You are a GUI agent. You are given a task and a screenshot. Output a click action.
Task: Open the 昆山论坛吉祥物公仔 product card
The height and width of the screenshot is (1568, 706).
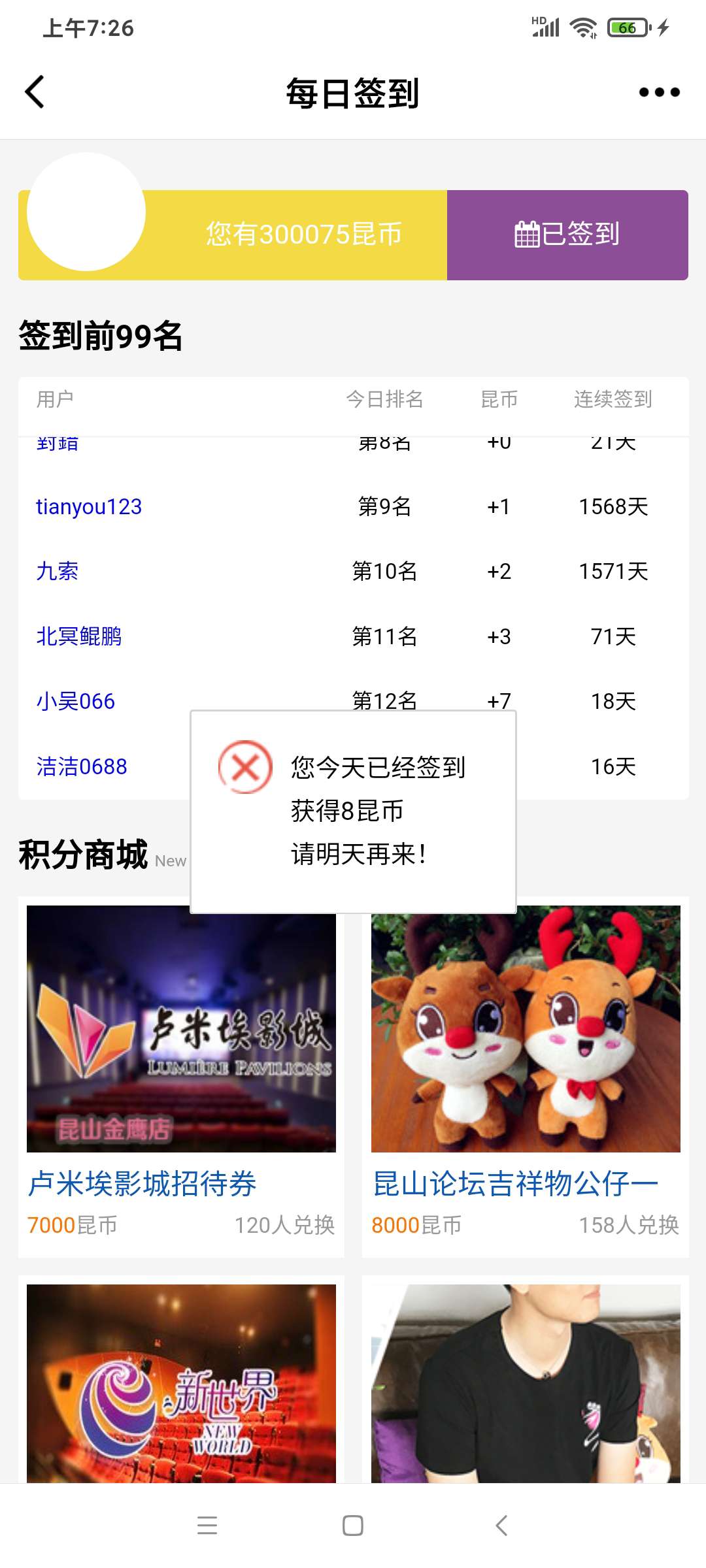(525, 1071)
